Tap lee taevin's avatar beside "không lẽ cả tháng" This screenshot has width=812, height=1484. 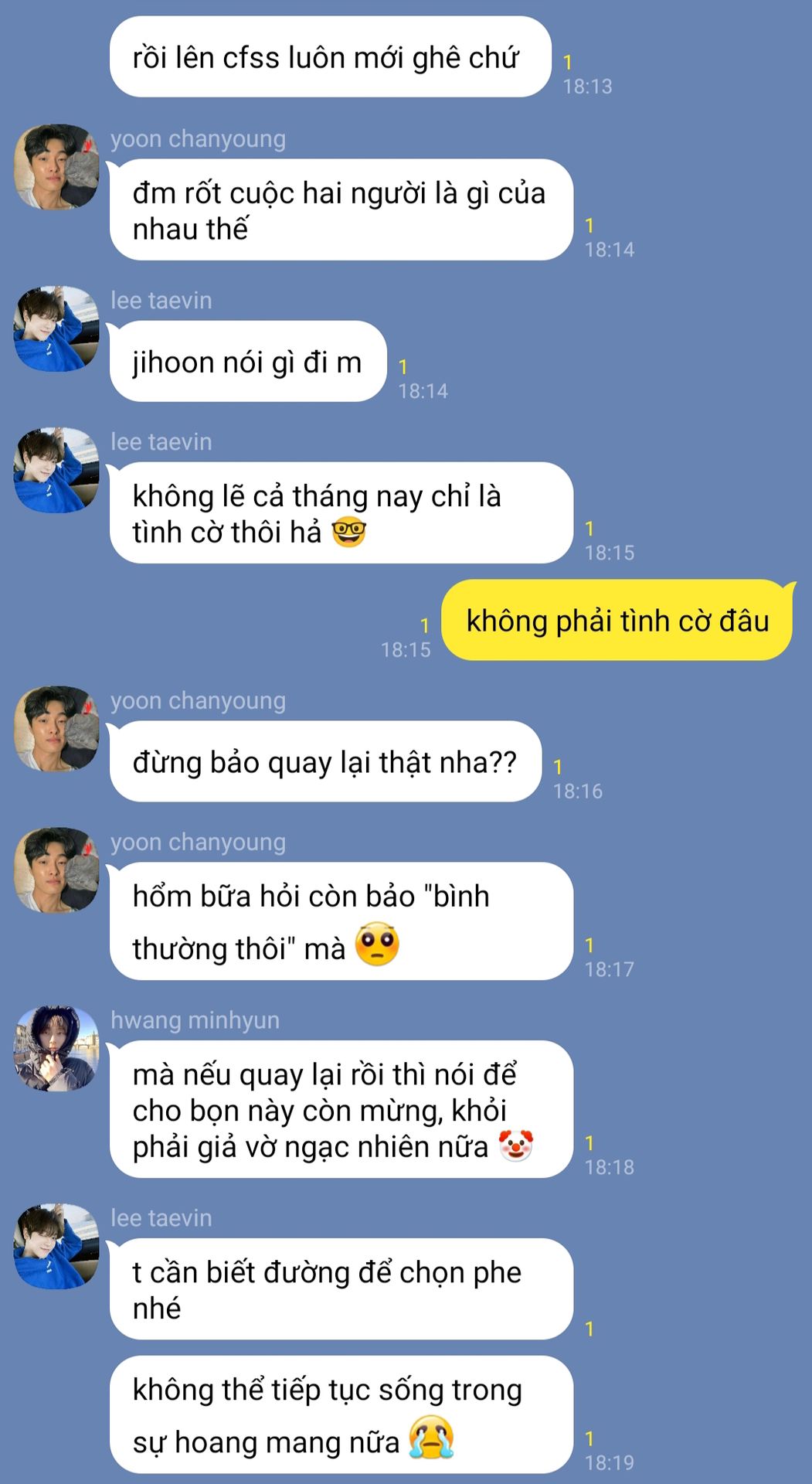click(x=56, y=470)
